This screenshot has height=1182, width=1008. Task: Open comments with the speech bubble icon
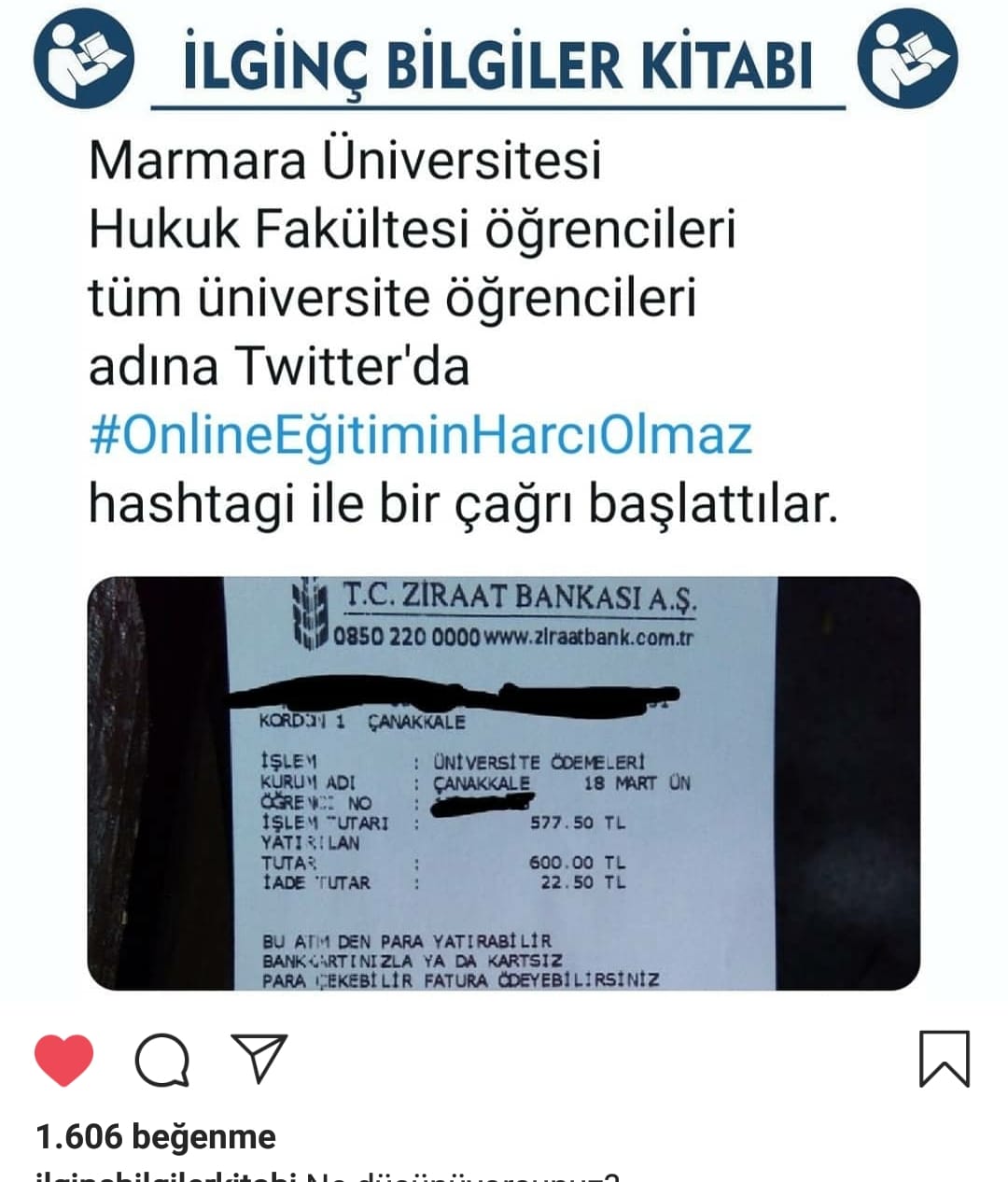[x=162, y=1061]
